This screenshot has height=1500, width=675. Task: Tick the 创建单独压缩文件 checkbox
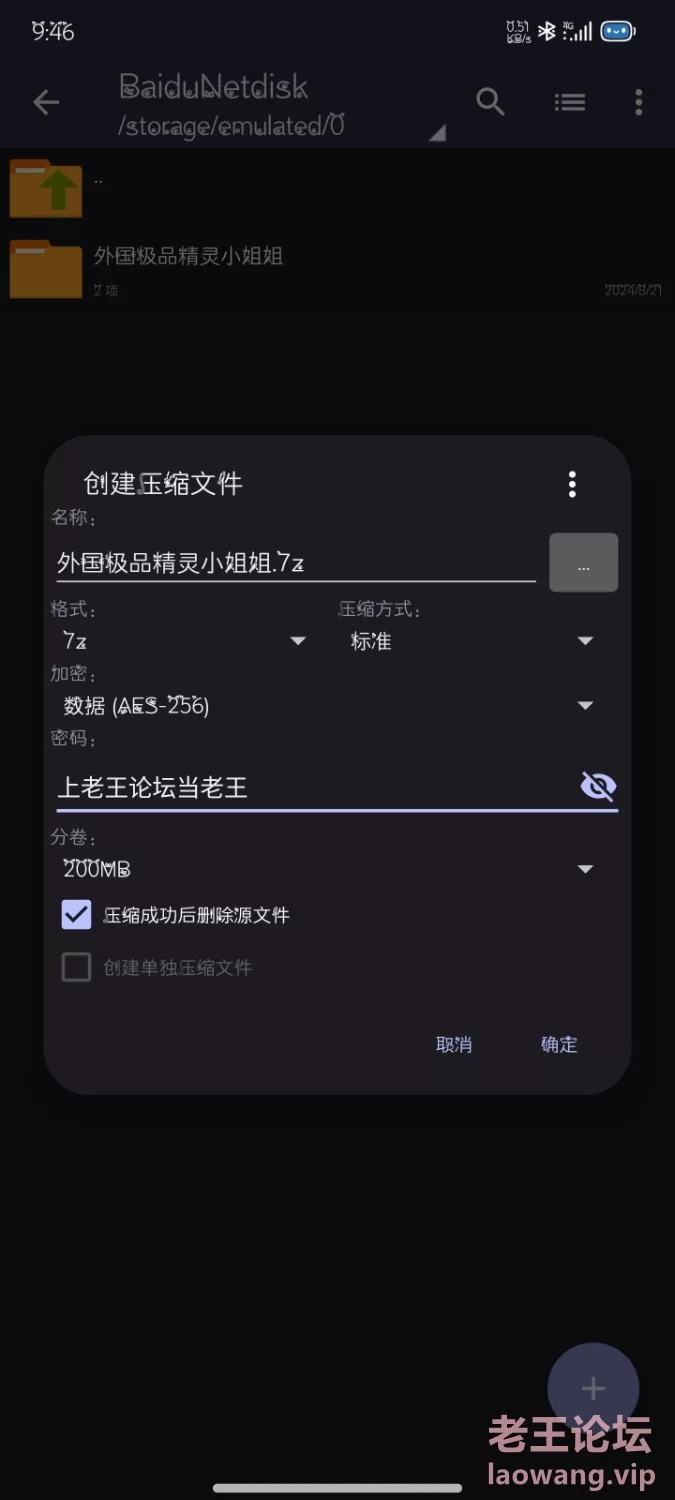[x=77, y=967]
